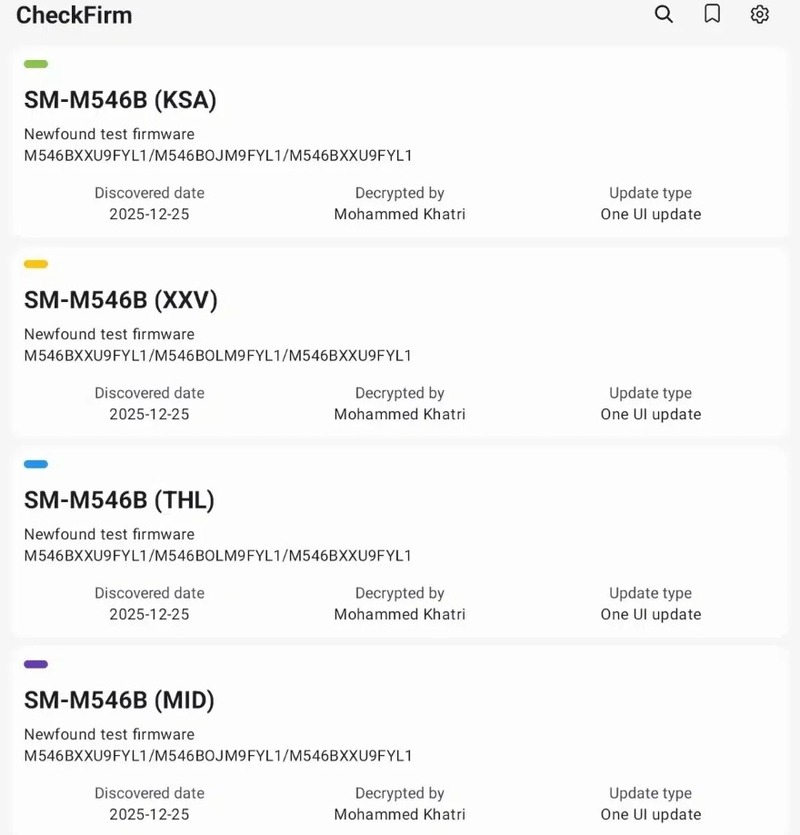Open the bookmarks icon in the app bar
Image resolution: width=800 pixels, height=835 pixels.
(x=712, y=14)
